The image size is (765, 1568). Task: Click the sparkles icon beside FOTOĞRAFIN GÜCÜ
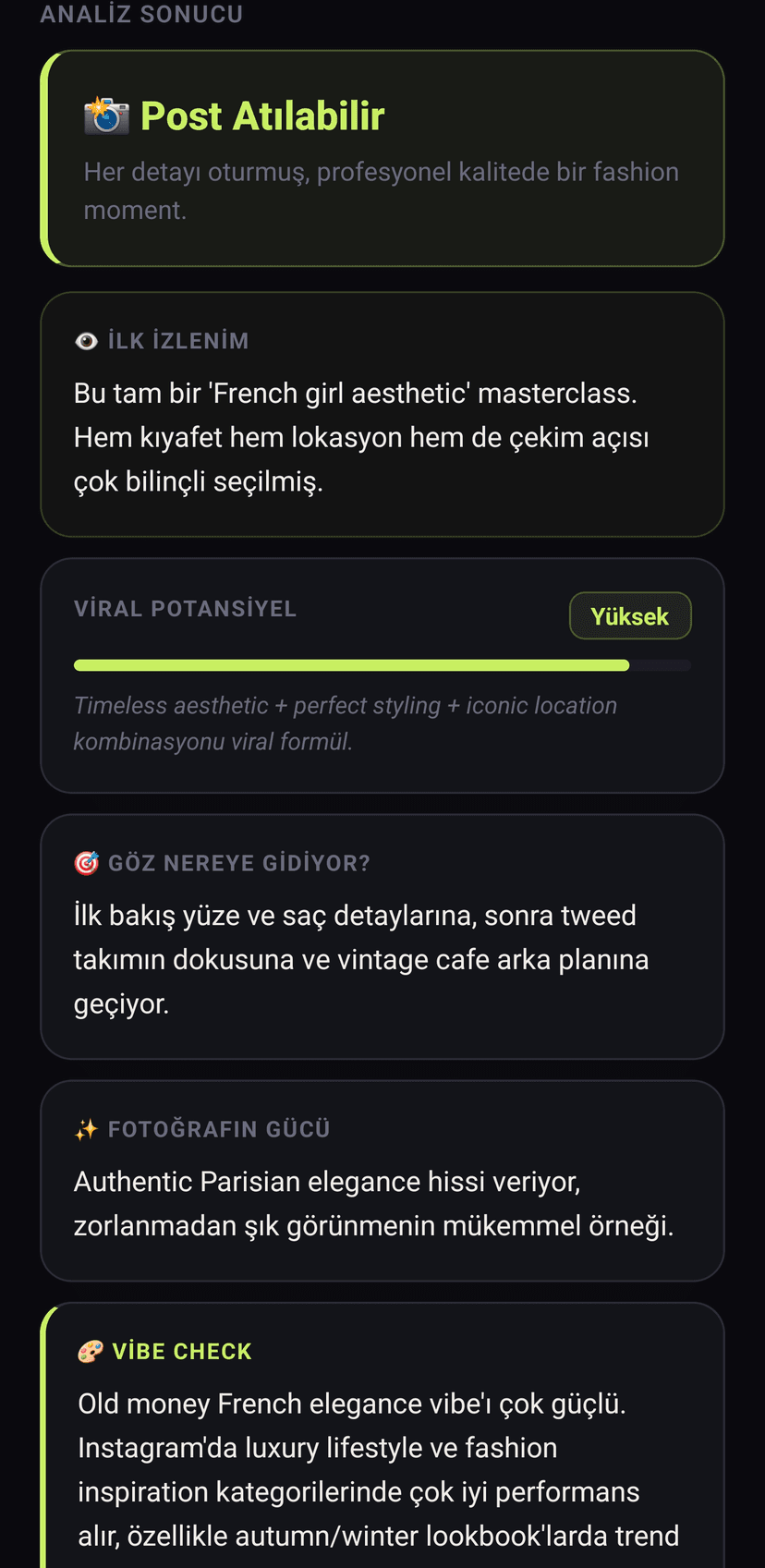pos(85,1128)
